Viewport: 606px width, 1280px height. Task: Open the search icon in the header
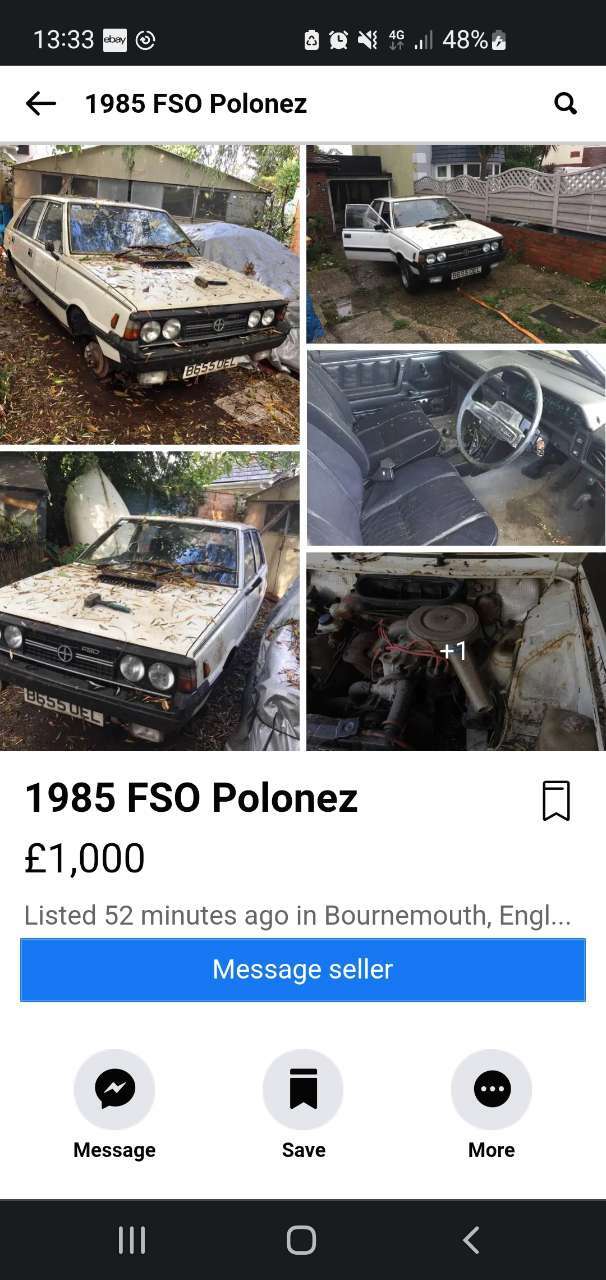tap(565, 103)
